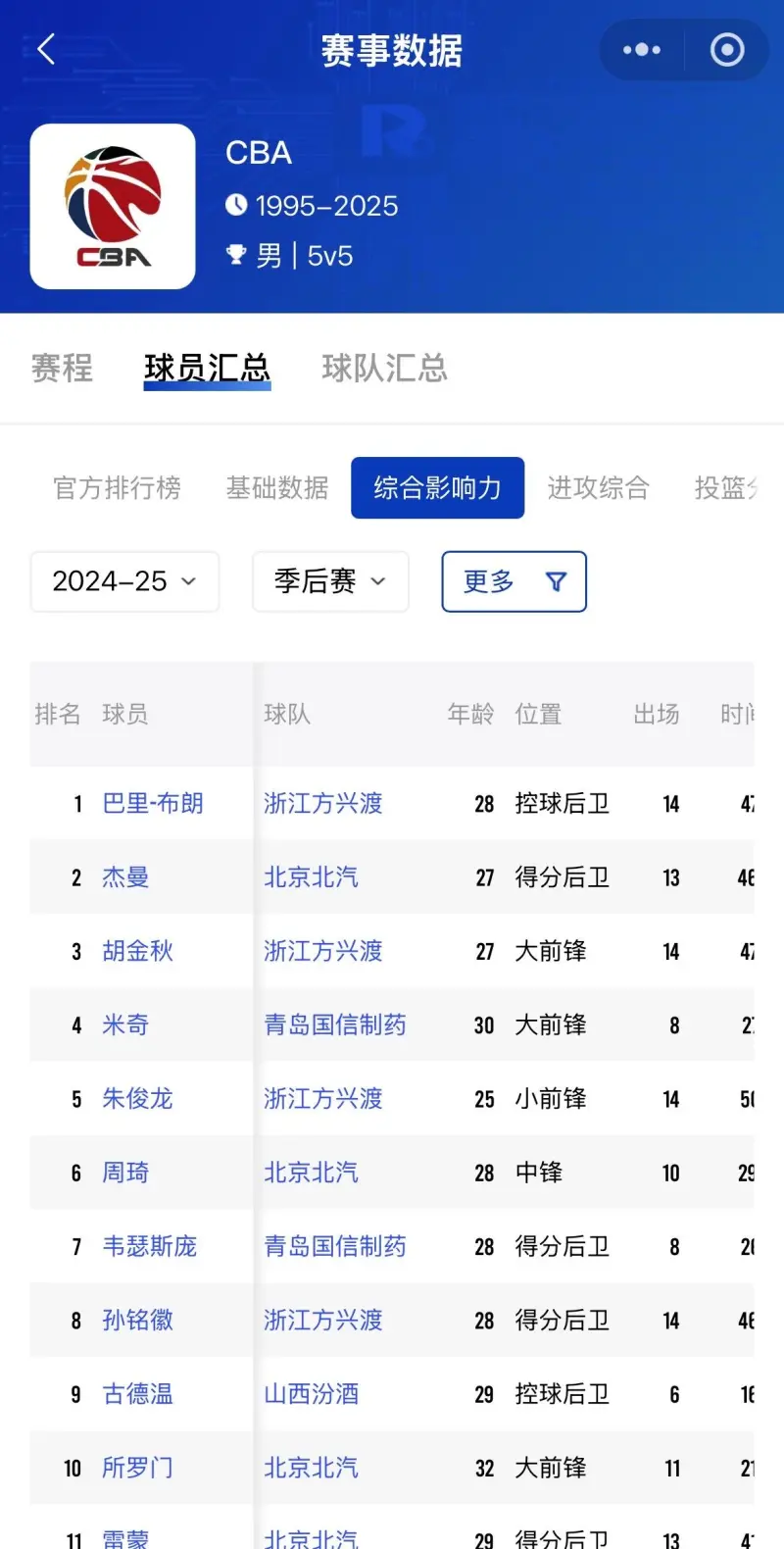The image size is (784, 1549).
Task: Tap the back arrow to return
Action: tap(44, 49)
